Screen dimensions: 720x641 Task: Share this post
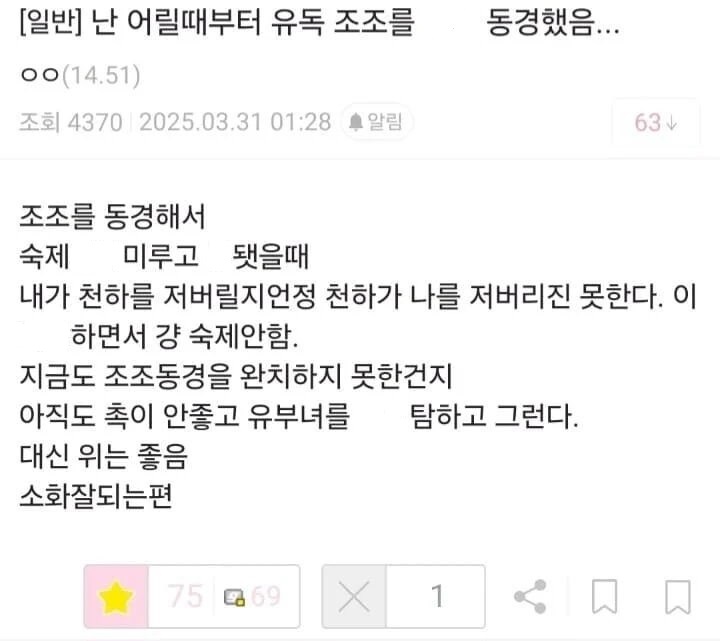(529, 597)
